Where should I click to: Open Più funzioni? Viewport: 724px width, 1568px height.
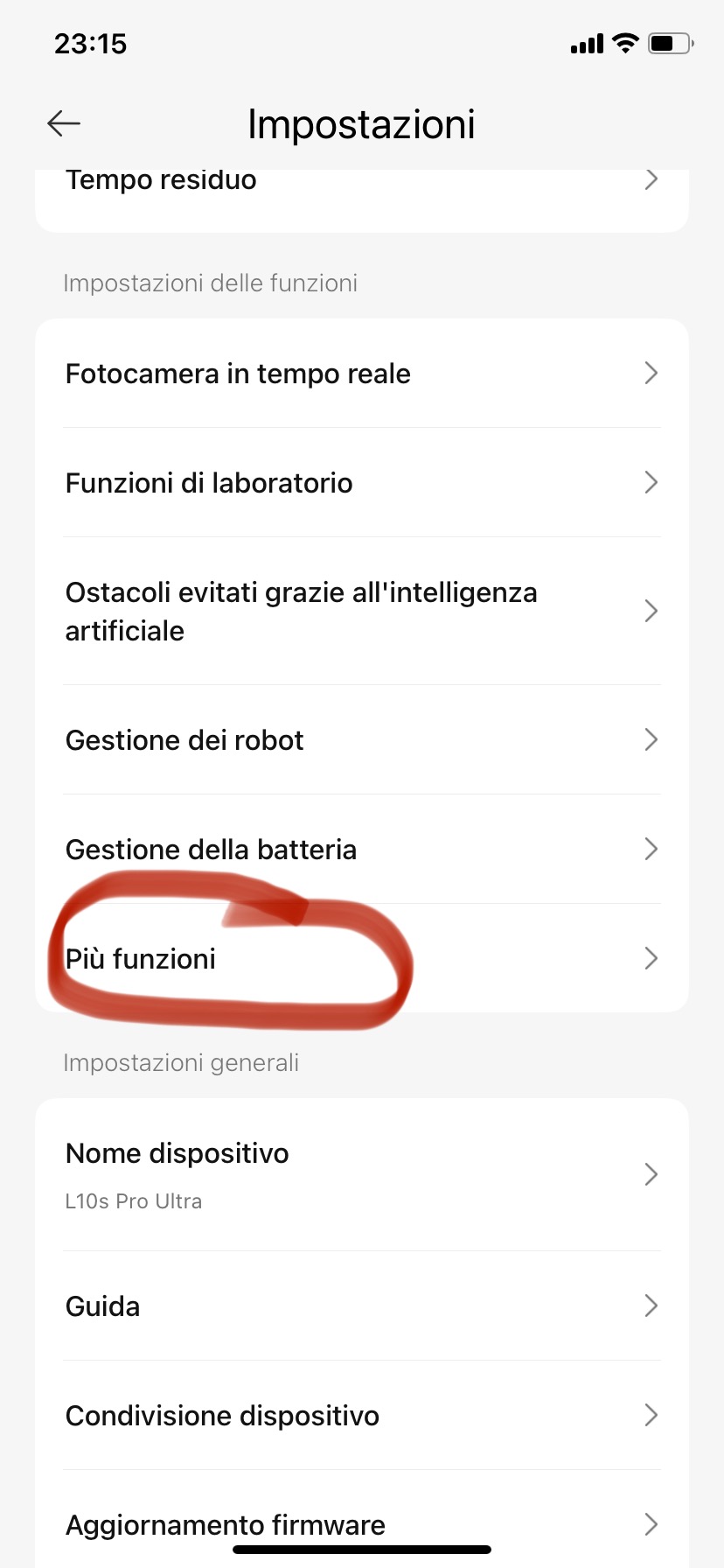point(361,959)
